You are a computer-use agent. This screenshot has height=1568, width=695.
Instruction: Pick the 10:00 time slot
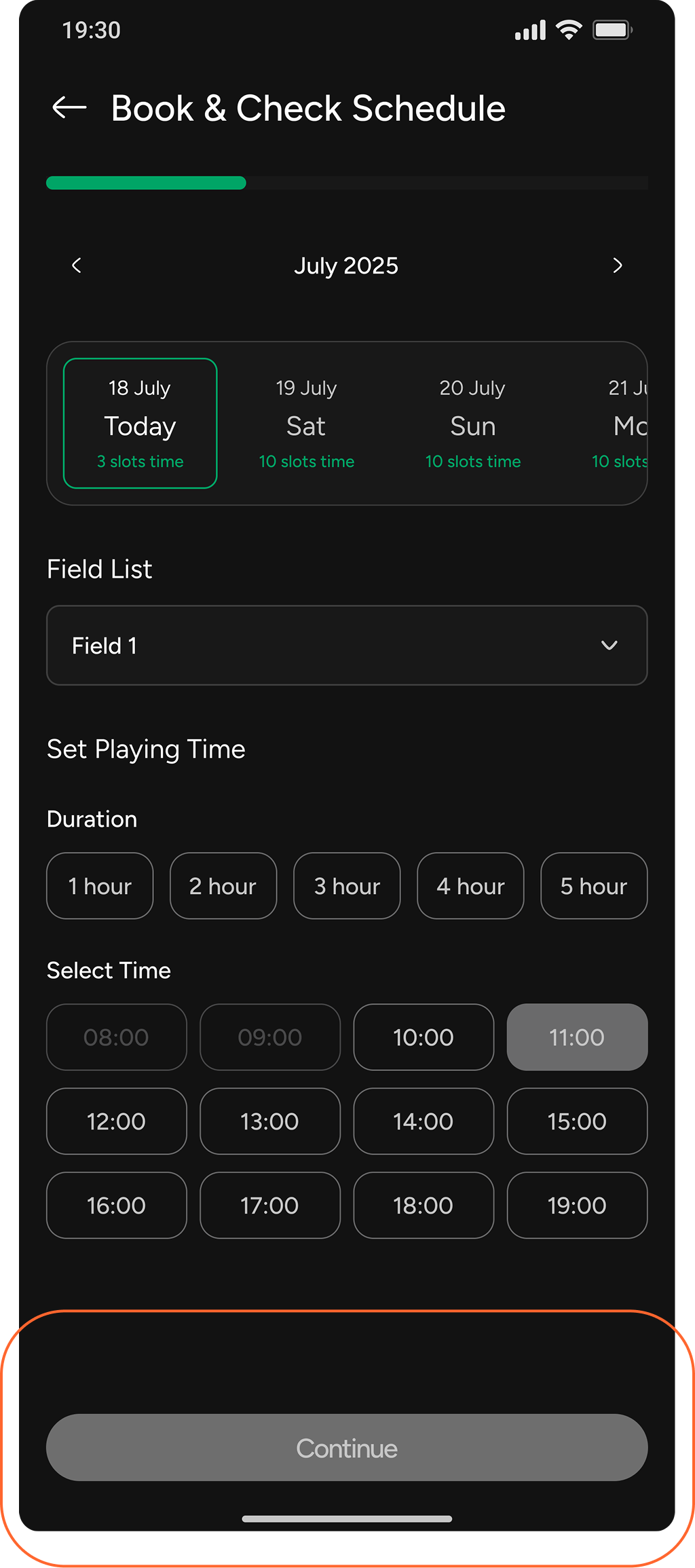point(423,1037)
